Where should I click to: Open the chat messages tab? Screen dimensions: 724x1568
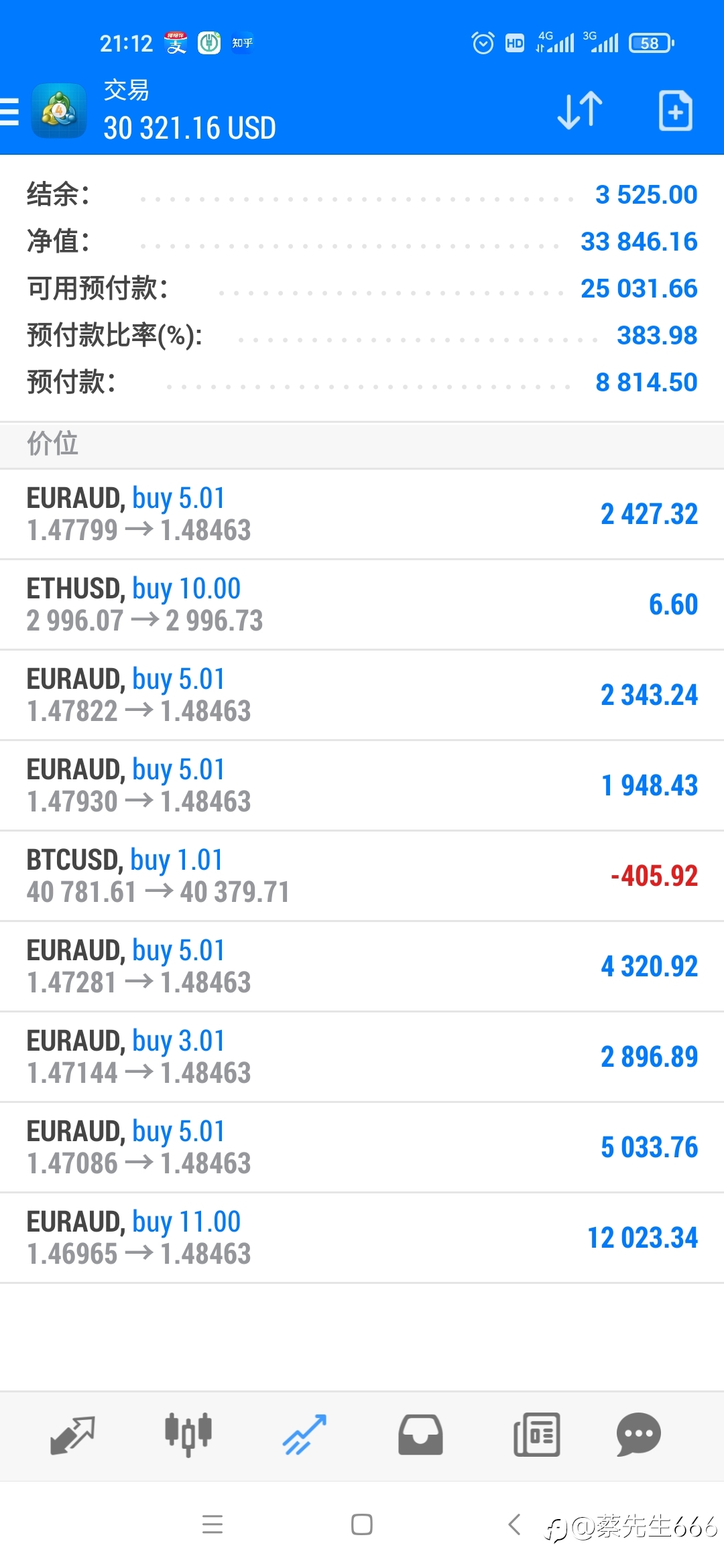tap(638, 1435)
